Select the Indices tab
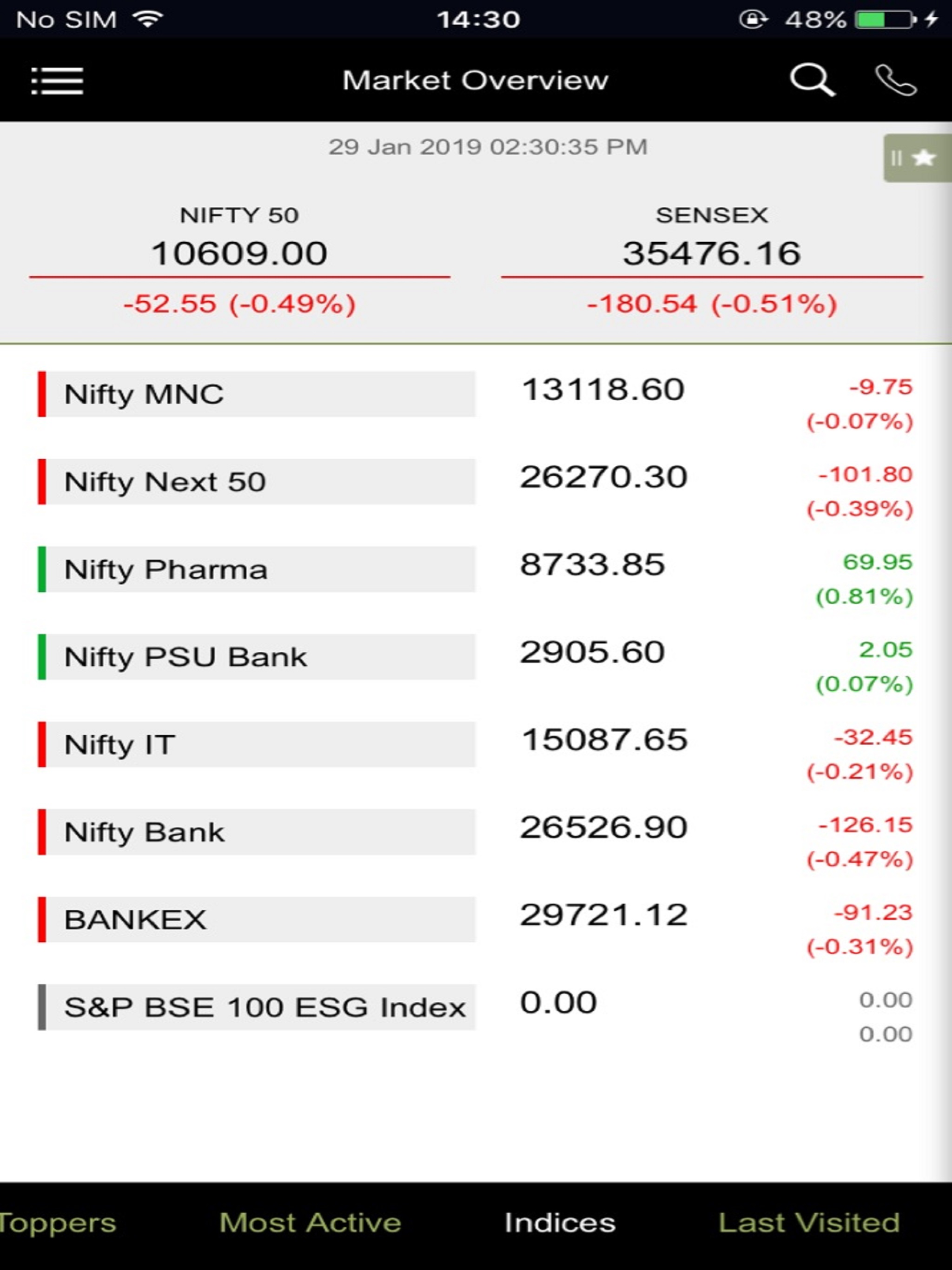 [x=560, y=1222]
